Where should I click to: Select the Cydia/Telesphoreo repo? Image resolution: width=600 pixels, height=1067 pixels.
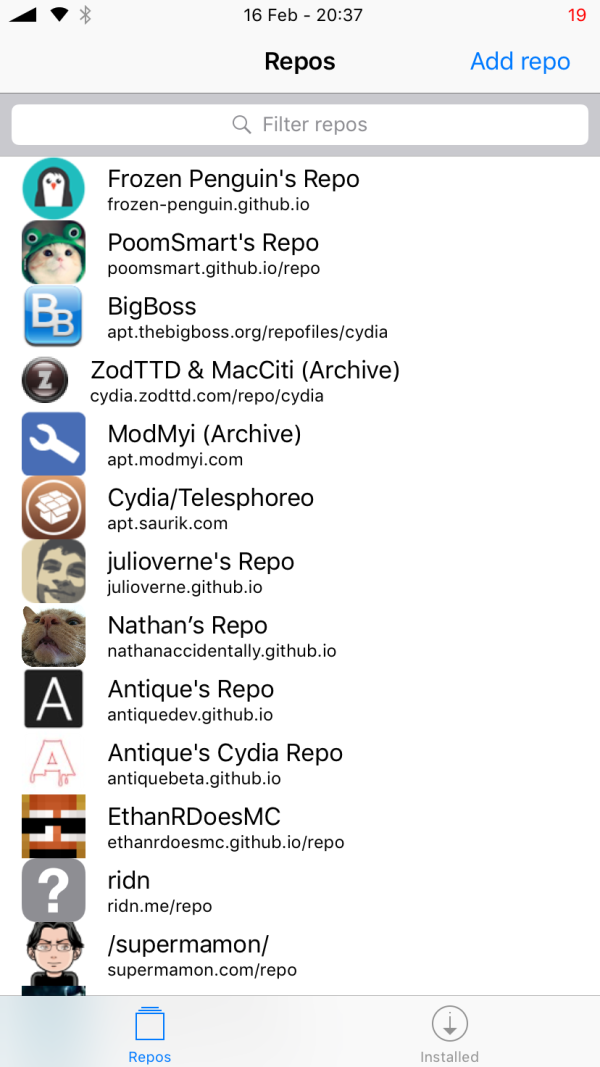(x=210, y=509)
